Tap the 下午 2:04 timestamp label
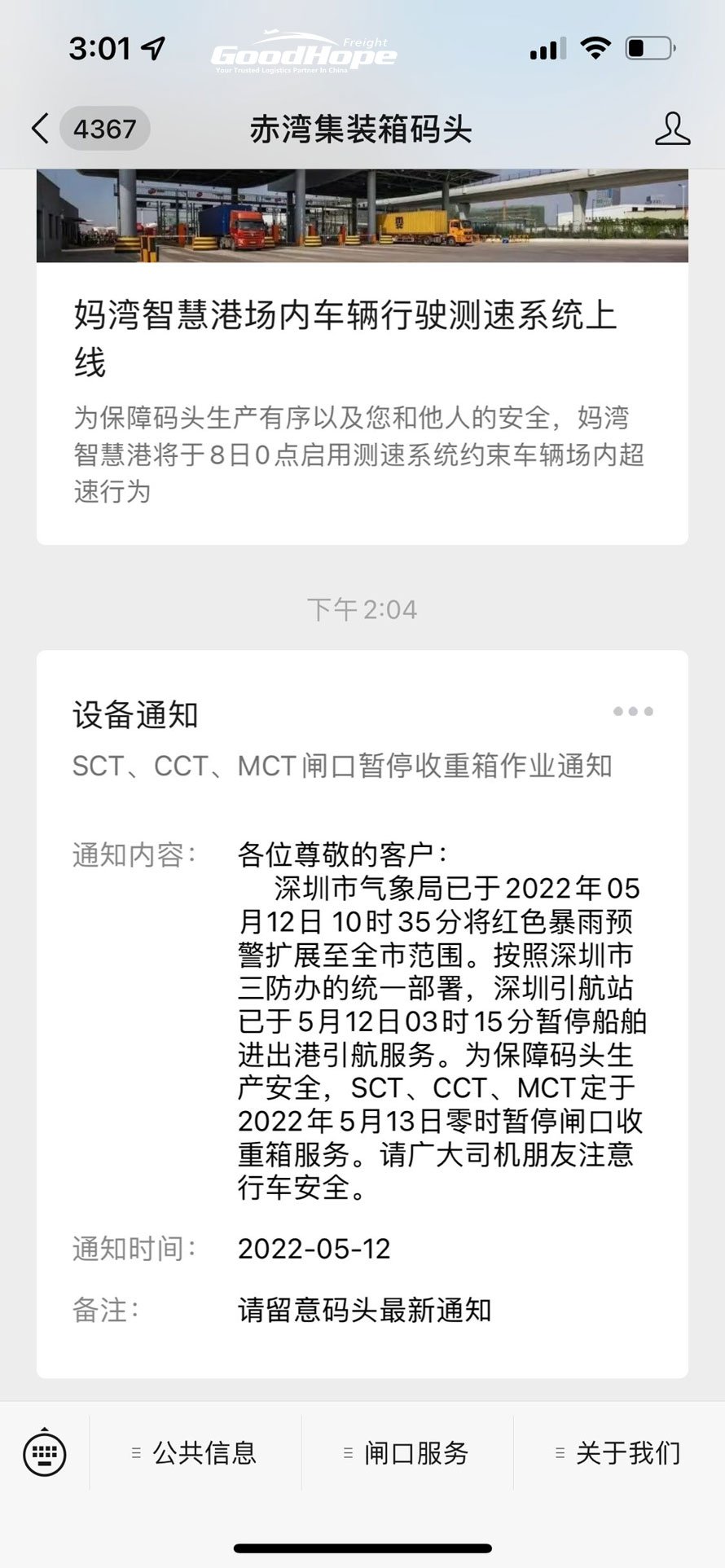725x1568 pixels. click(x=362, y=607)
